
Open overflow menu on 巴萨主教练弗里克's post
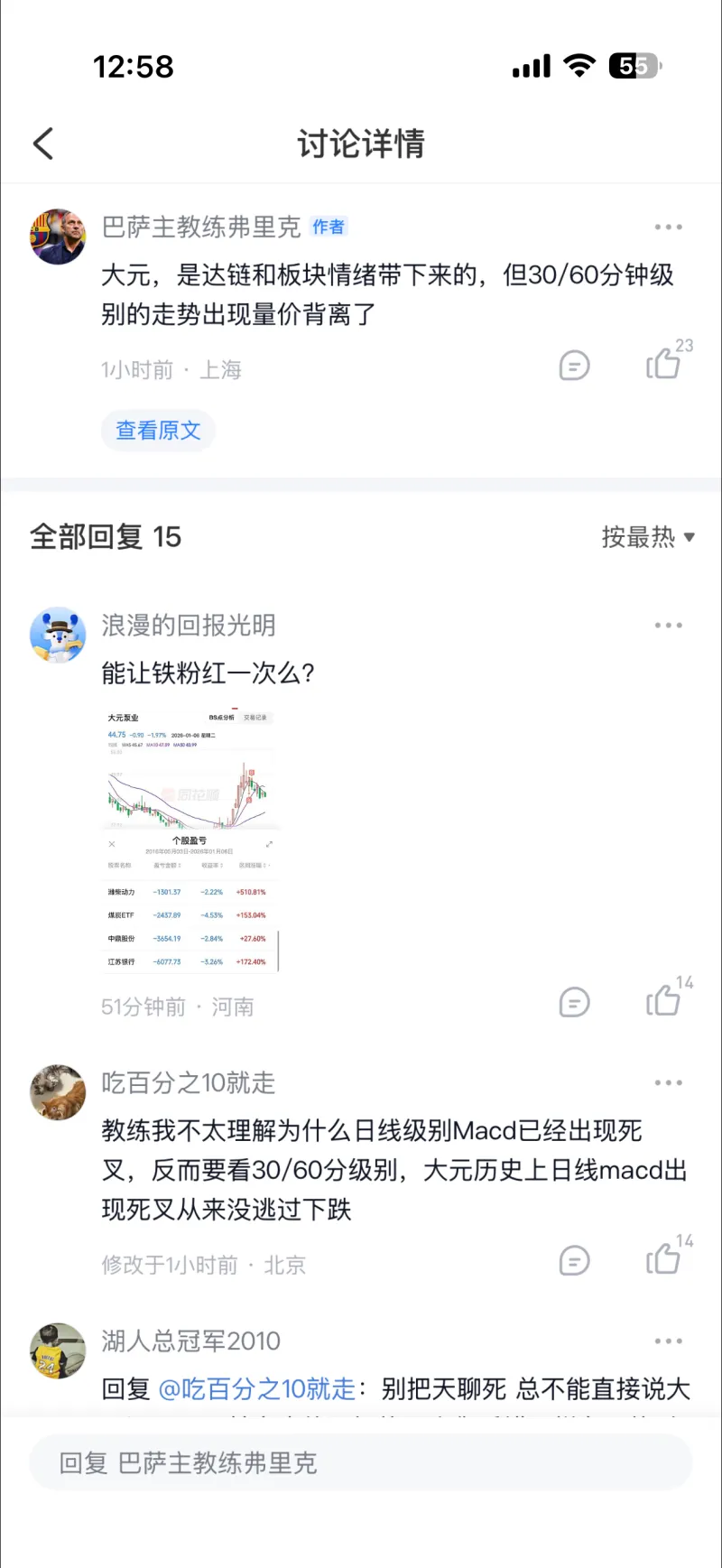point(668,227)
